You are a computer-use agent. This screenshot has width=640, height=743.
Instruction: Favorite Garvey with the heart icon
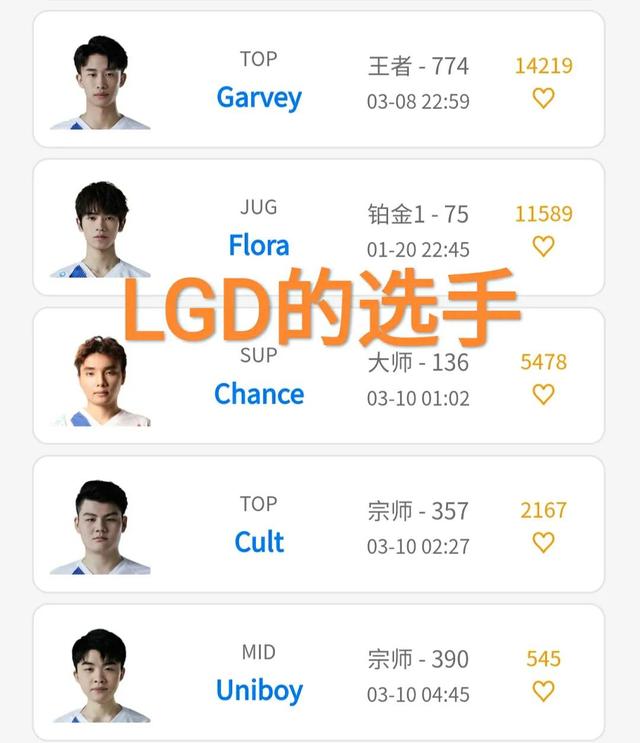[543, 98]
